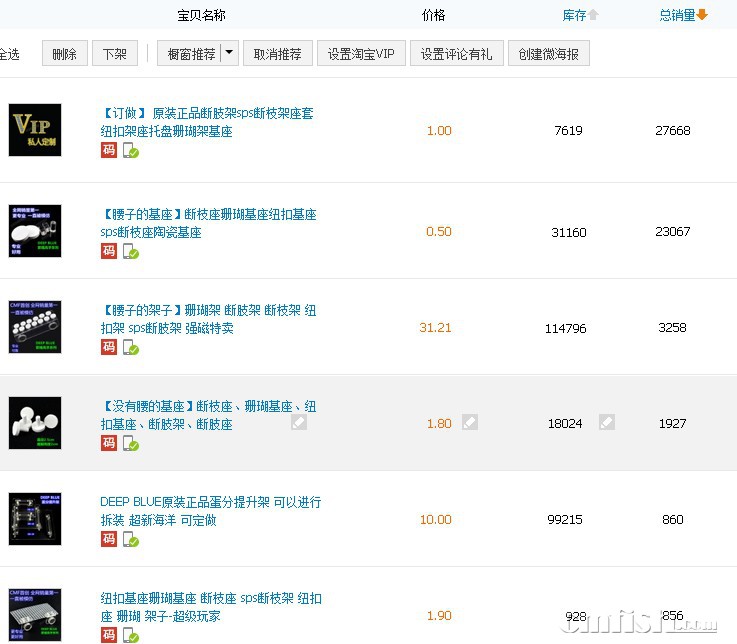This screenshot has height=644, width=737.
Task: Tap the 码 icon under 【腰子的基座】
Action: (108, 251)
